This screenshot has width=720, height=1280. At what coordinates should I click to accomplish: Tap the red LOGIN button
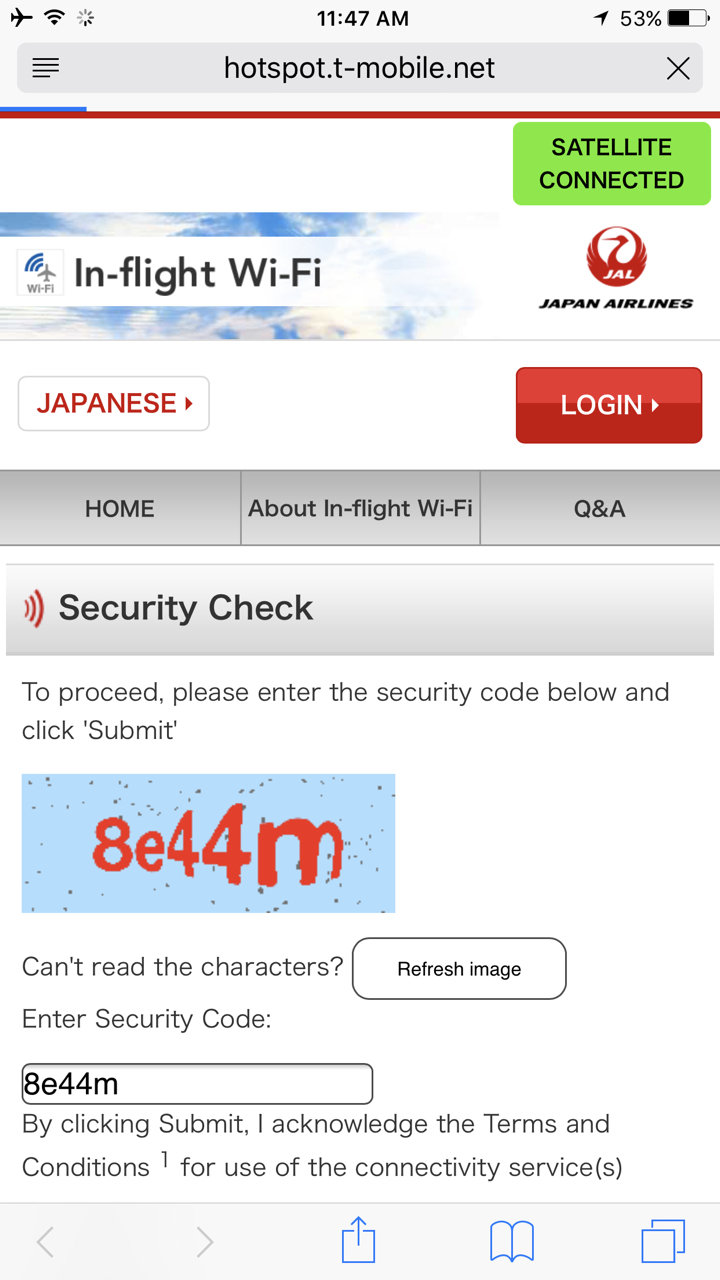click(609, 405)
